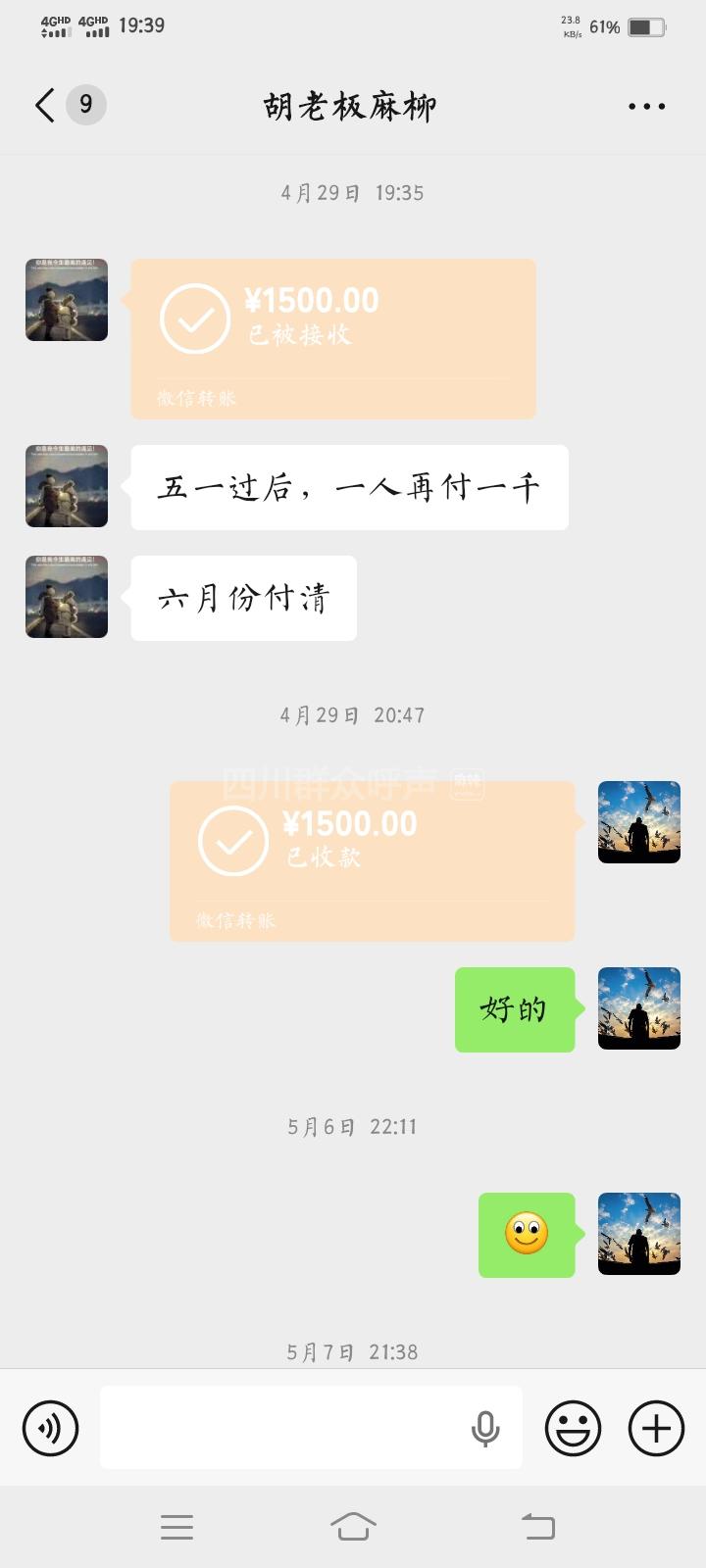Open the plus attachments menu
The width and height of the screenshot is (706, 1568).
(656, 1428)
